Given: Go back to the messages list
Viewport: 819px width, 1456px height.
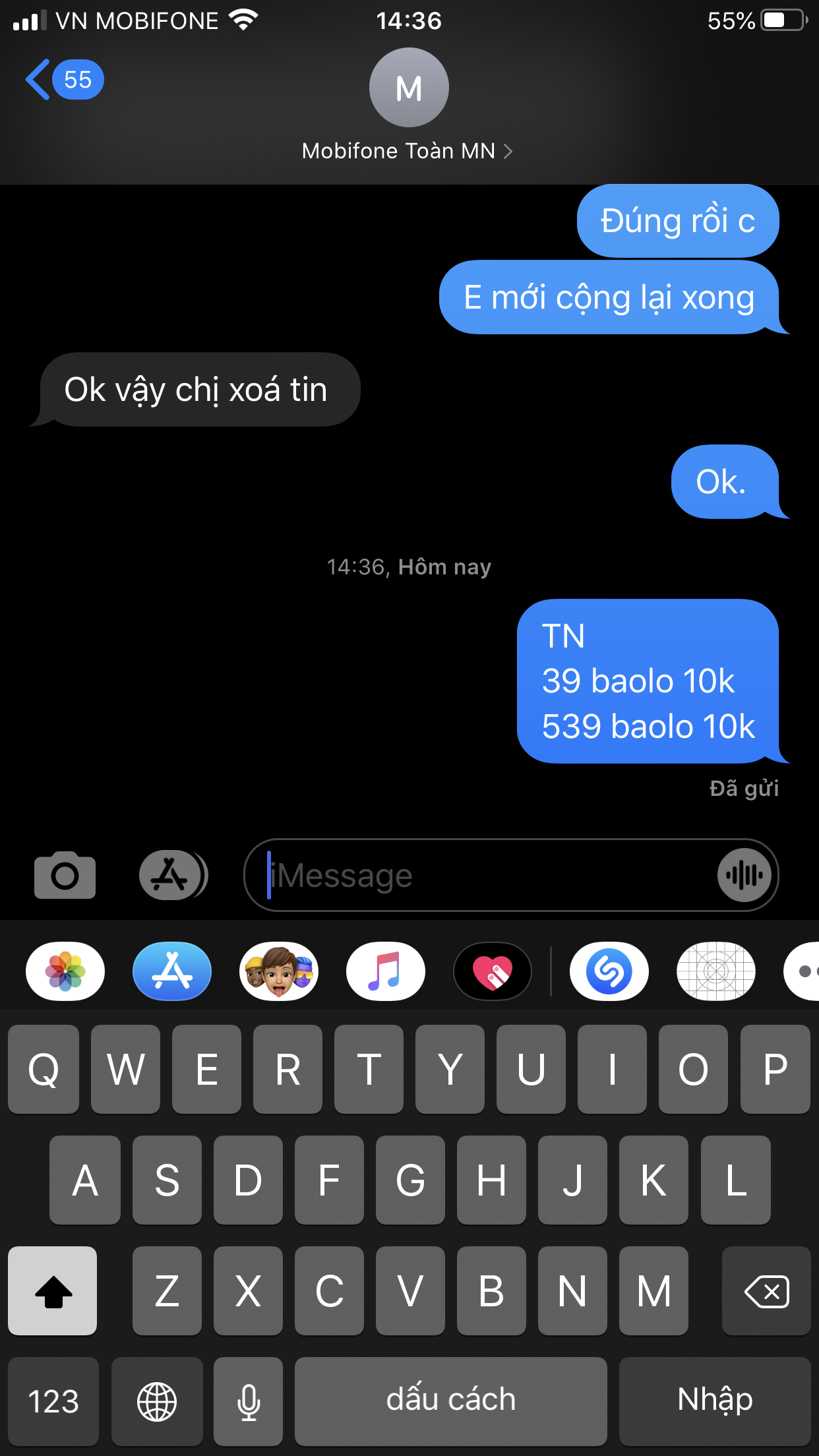Looking at the screenshot, I should click(x=64, y=80).
